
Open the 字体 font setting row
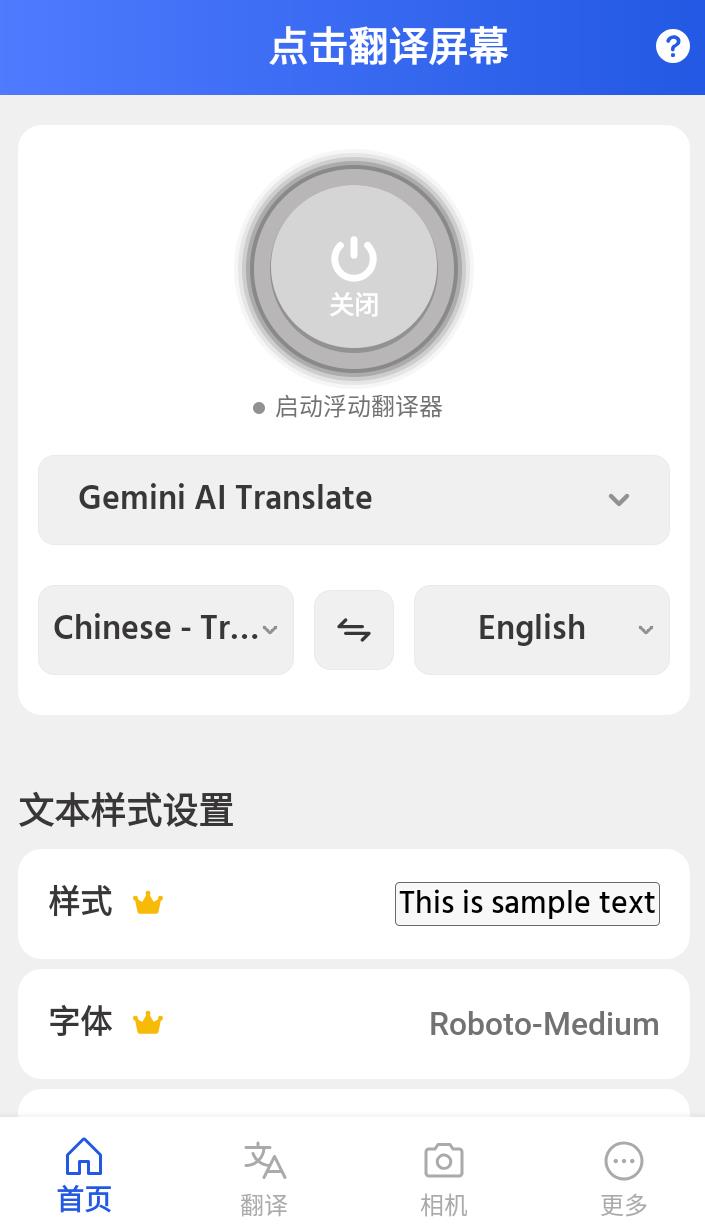pos(354,1024)
